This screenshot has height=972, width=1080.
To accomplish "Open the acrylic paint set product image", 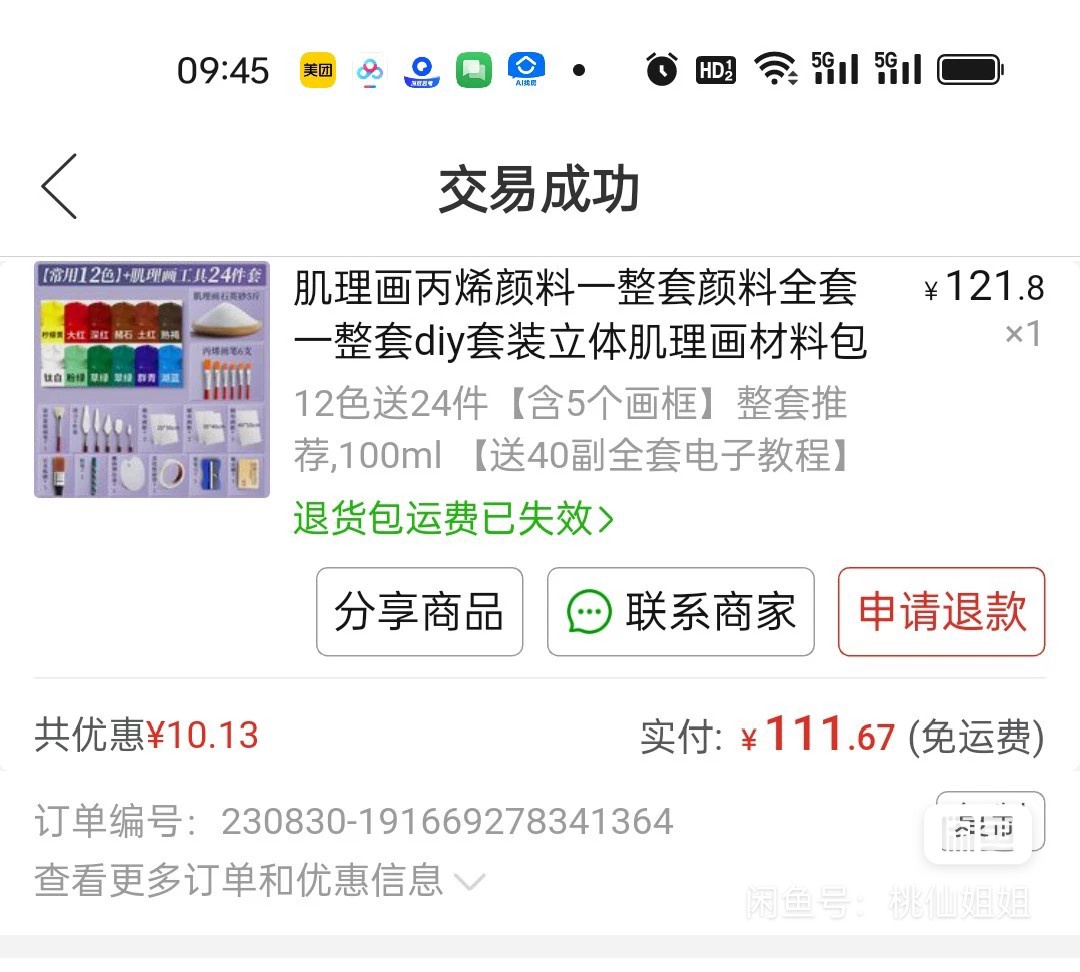I will tap(152, 380).
